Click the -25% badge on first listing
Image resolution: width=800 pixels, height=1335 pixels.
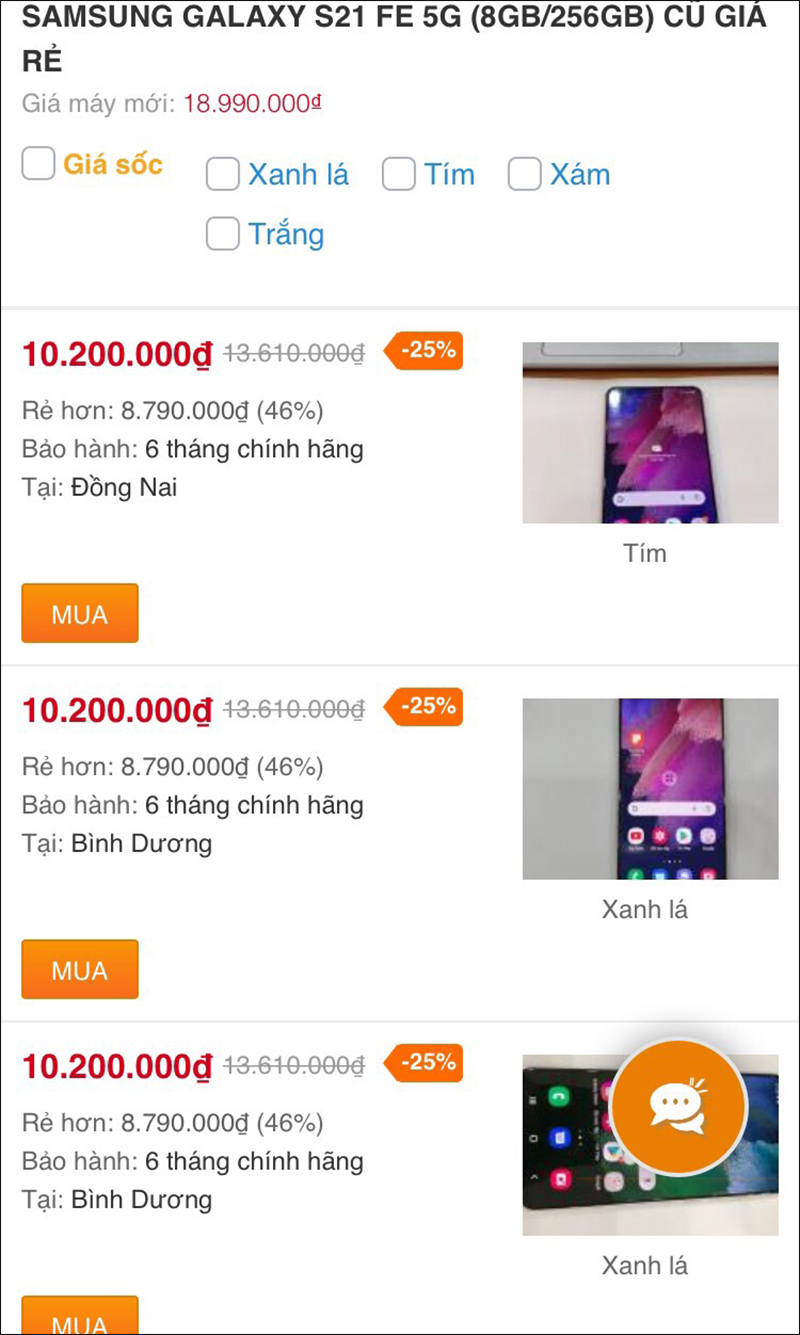[x=424, y=351]
